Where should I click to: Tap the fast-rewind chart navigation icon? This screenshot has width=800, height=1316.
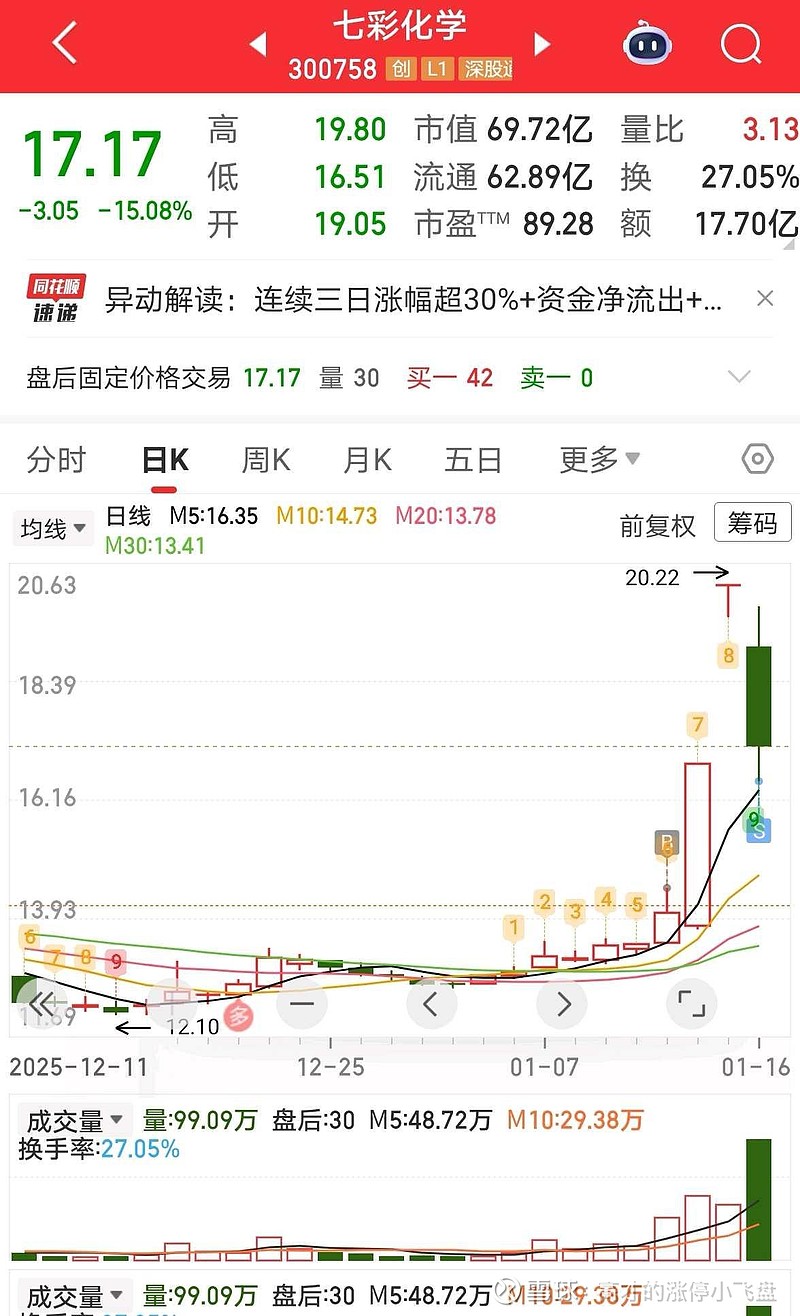pos(42,1003)
